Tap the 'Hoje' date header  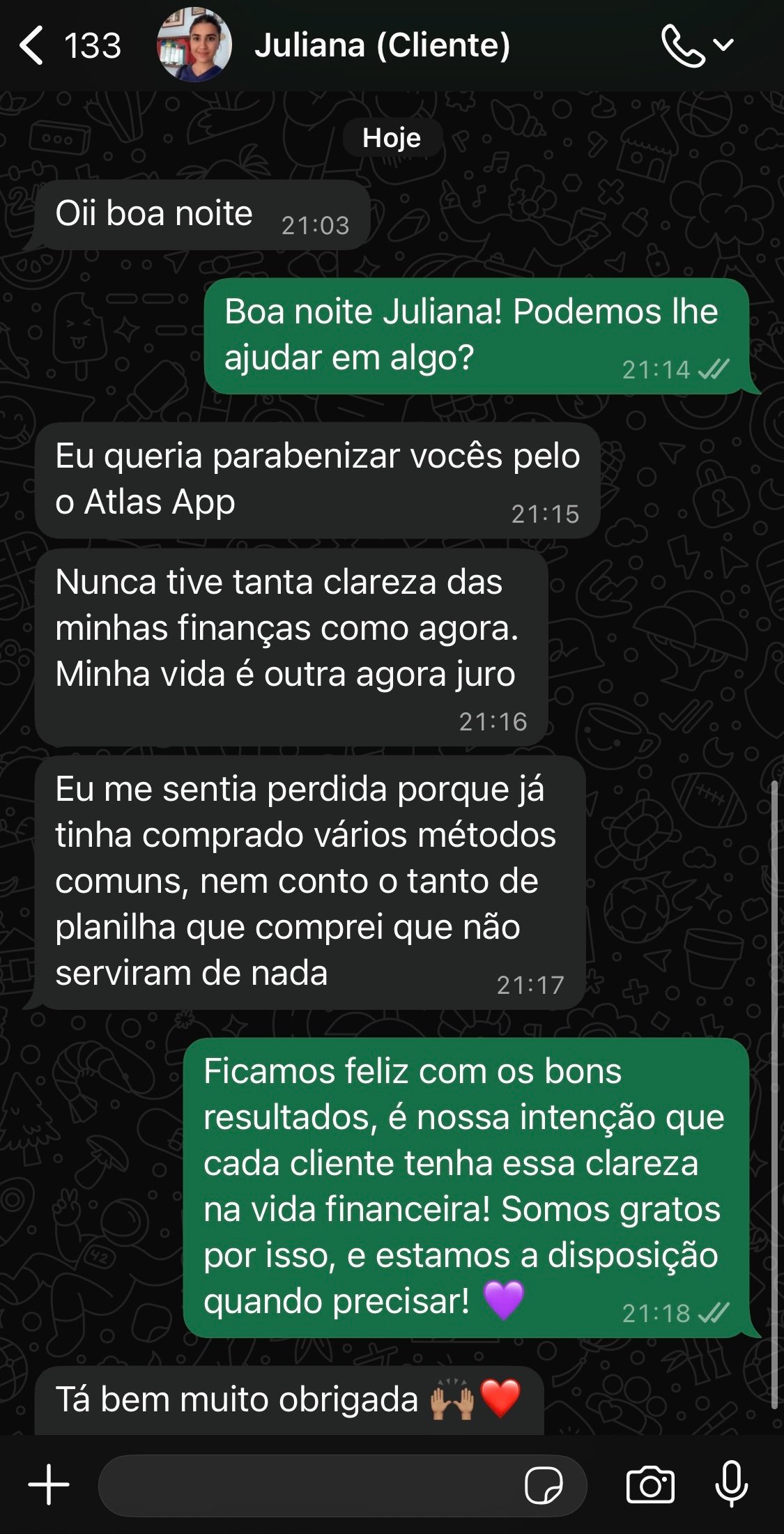point(392,137)
